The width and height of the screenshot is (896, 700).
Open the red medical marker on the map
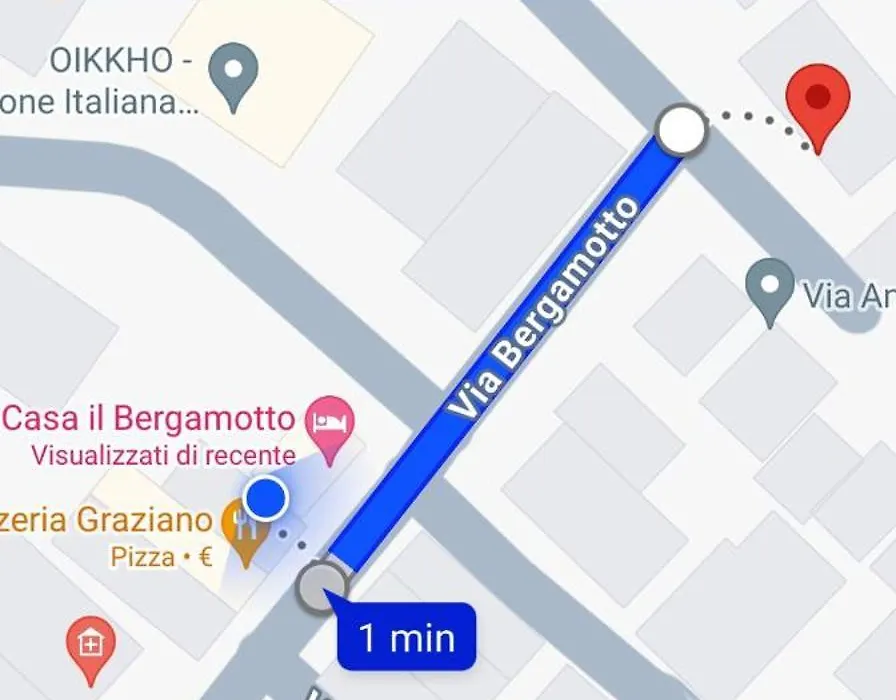click(90, 644)
